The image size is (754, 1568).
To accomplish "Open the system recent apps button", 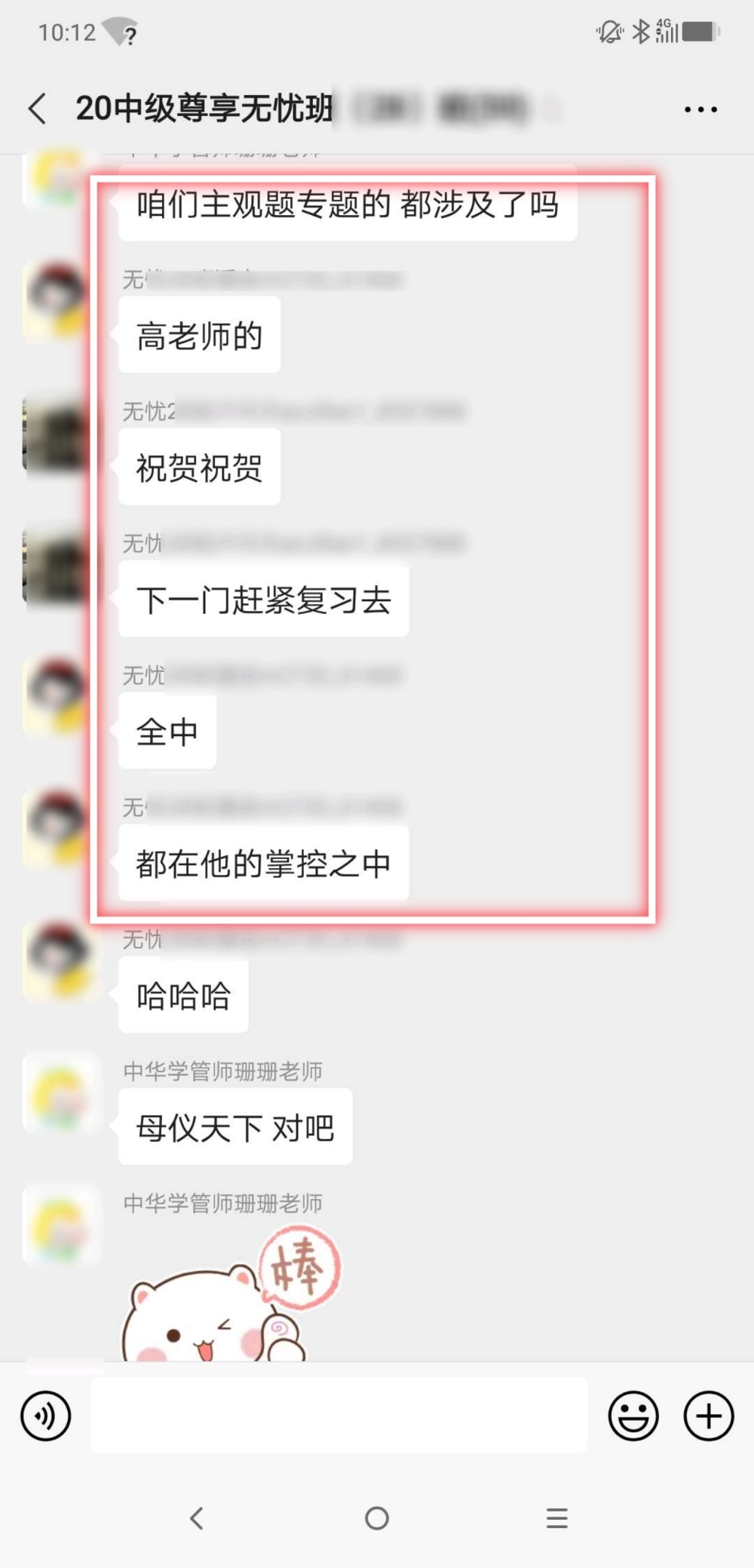I will click(x=556, y=1517).
